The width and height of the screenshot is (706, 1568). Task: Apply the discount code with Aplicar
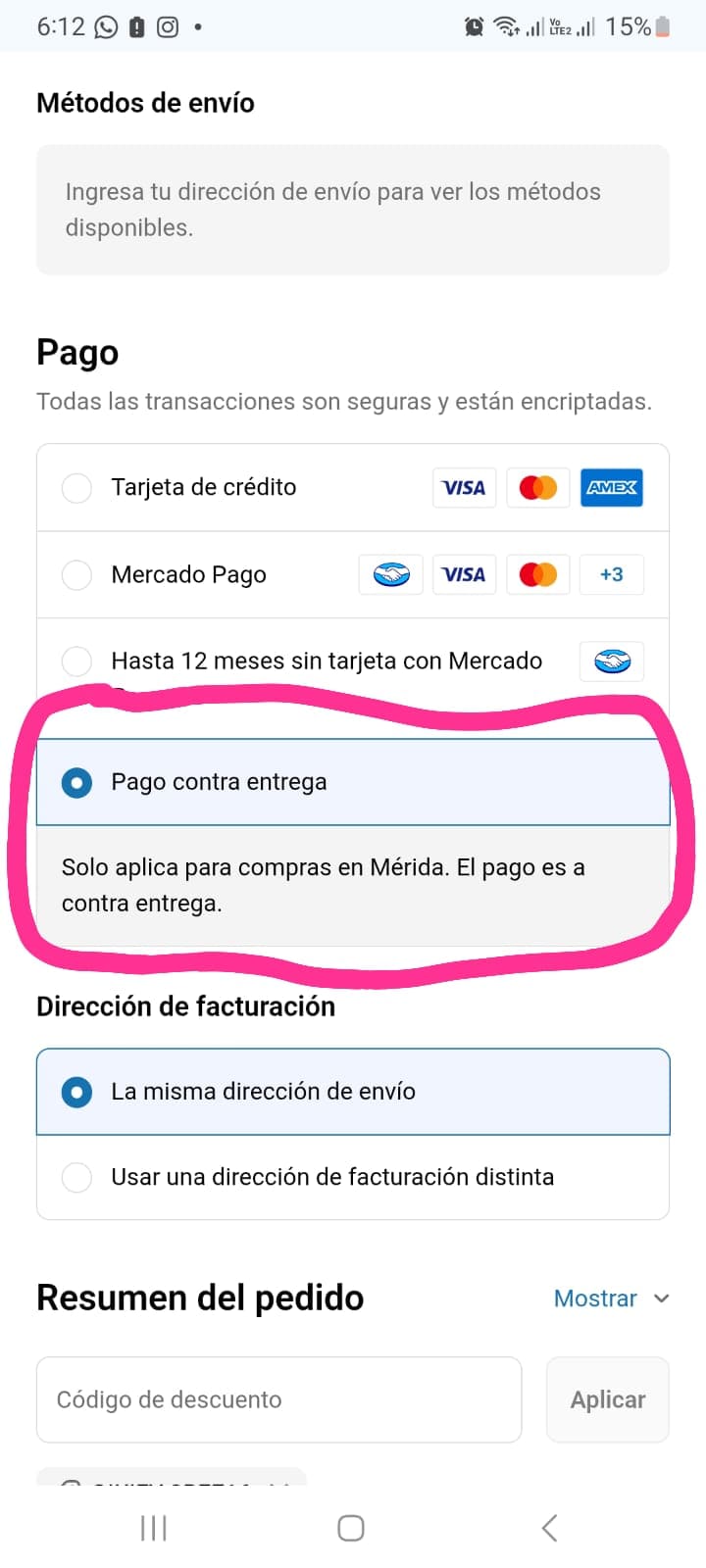607,1399
